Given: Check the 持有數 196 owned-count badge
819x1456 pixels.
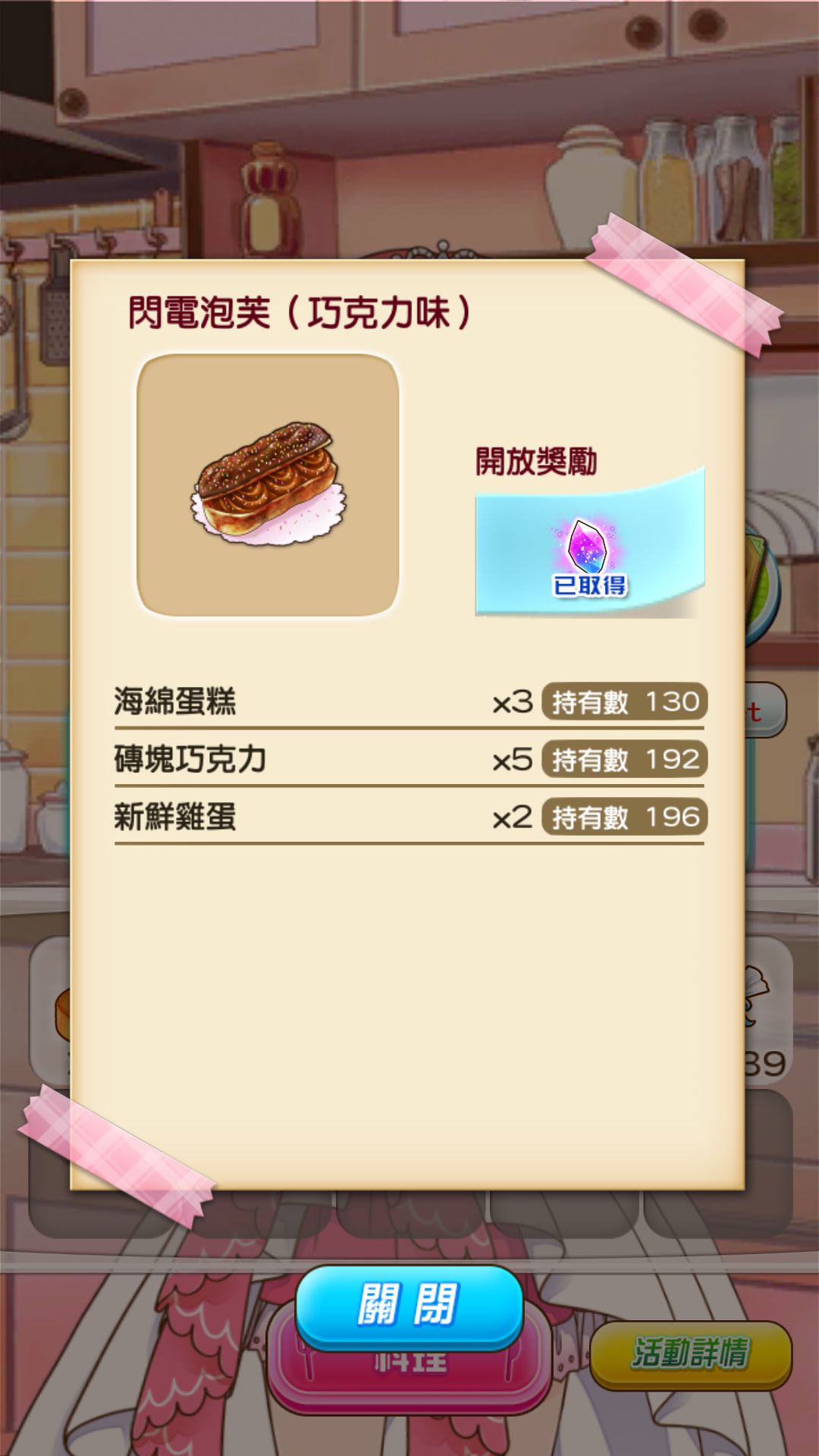Looking at the screenshot, I should click(x=623, y=817).
